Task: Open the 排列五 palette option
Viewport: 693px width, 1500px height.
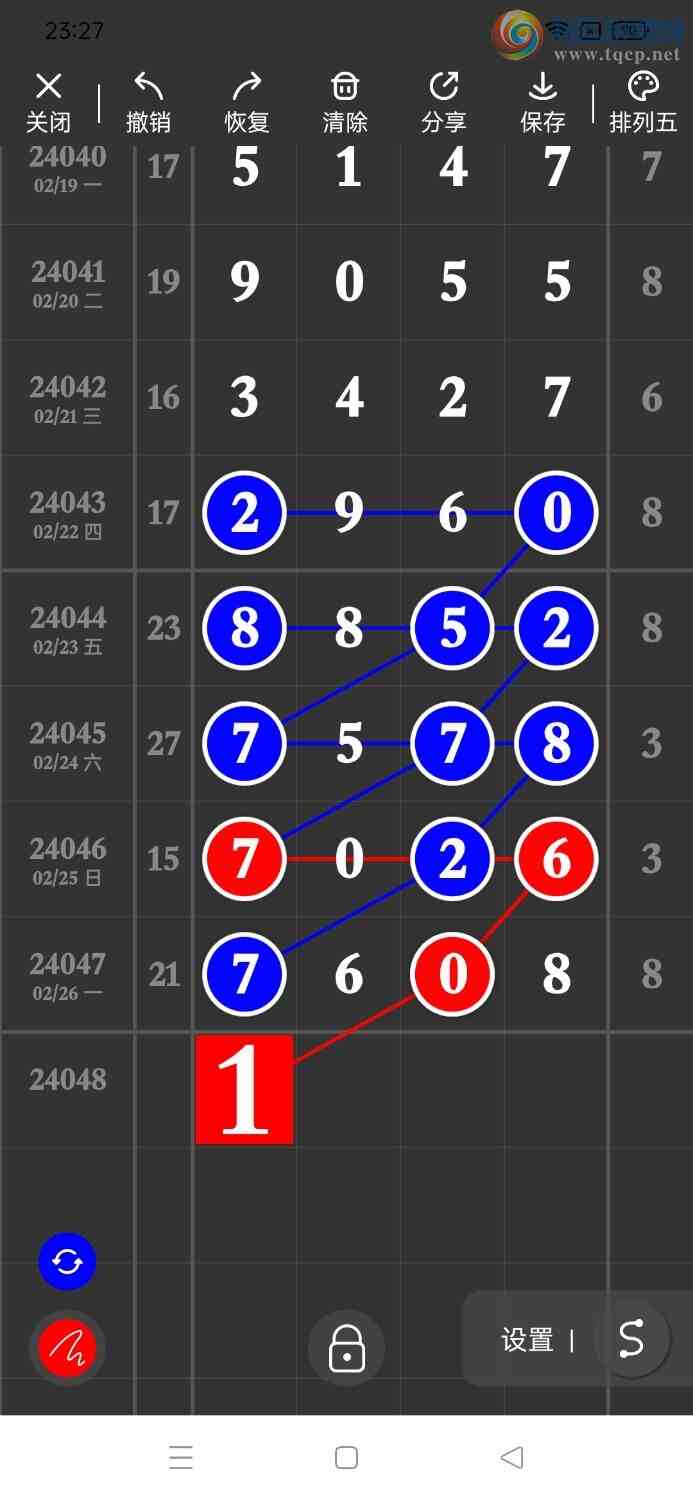Action: (643, 103)
